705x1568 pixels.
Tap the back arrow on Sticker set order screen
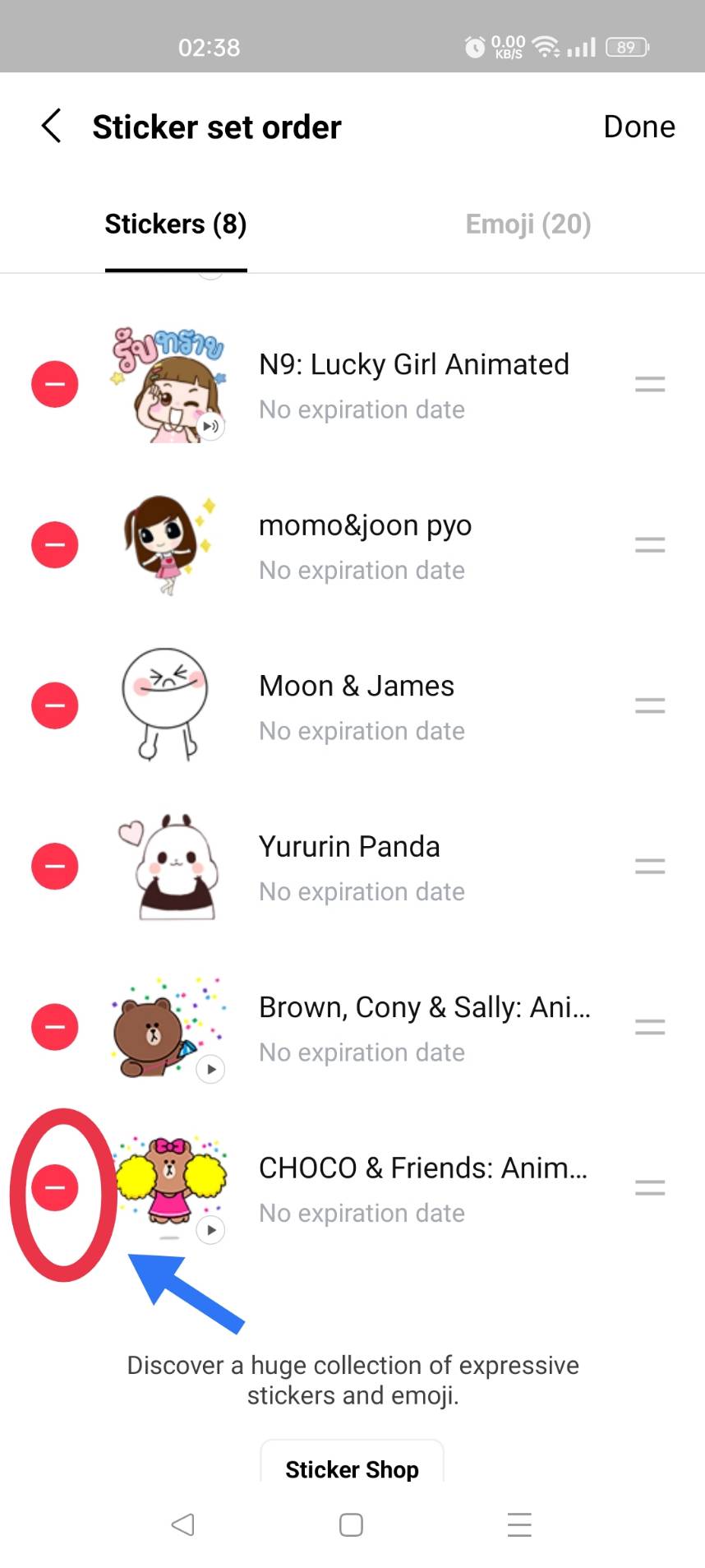50,126
